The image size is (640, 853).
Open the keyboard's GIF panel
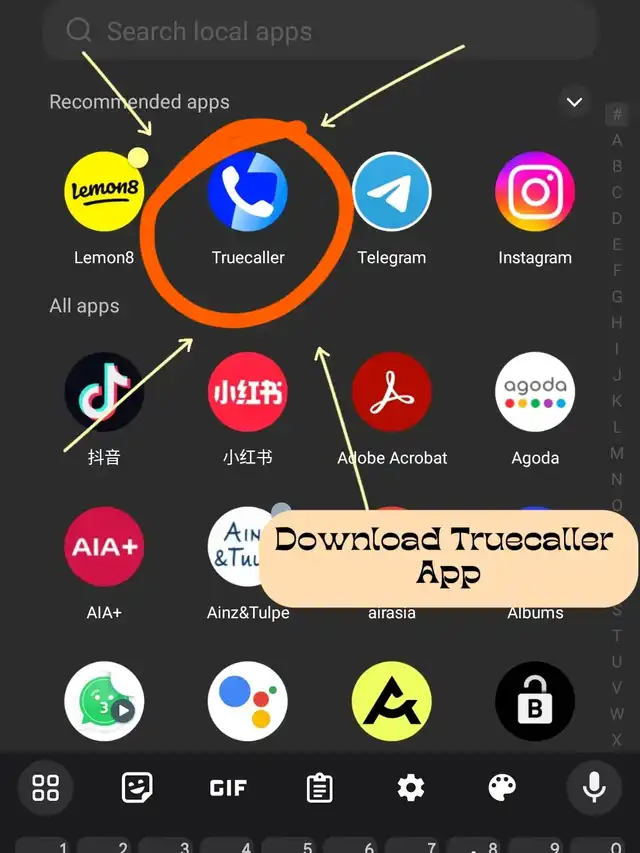[x=228, y=787]
